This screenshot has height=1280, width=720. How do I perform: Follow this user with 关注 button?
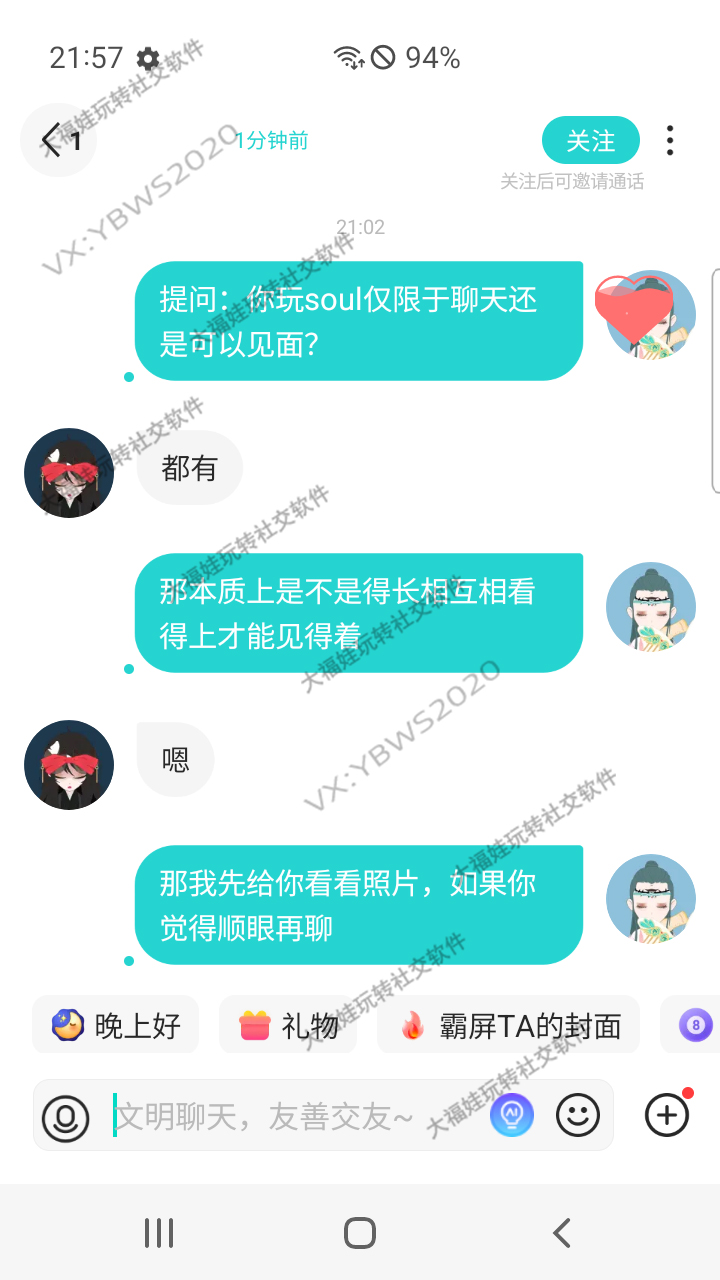[590, 141]
